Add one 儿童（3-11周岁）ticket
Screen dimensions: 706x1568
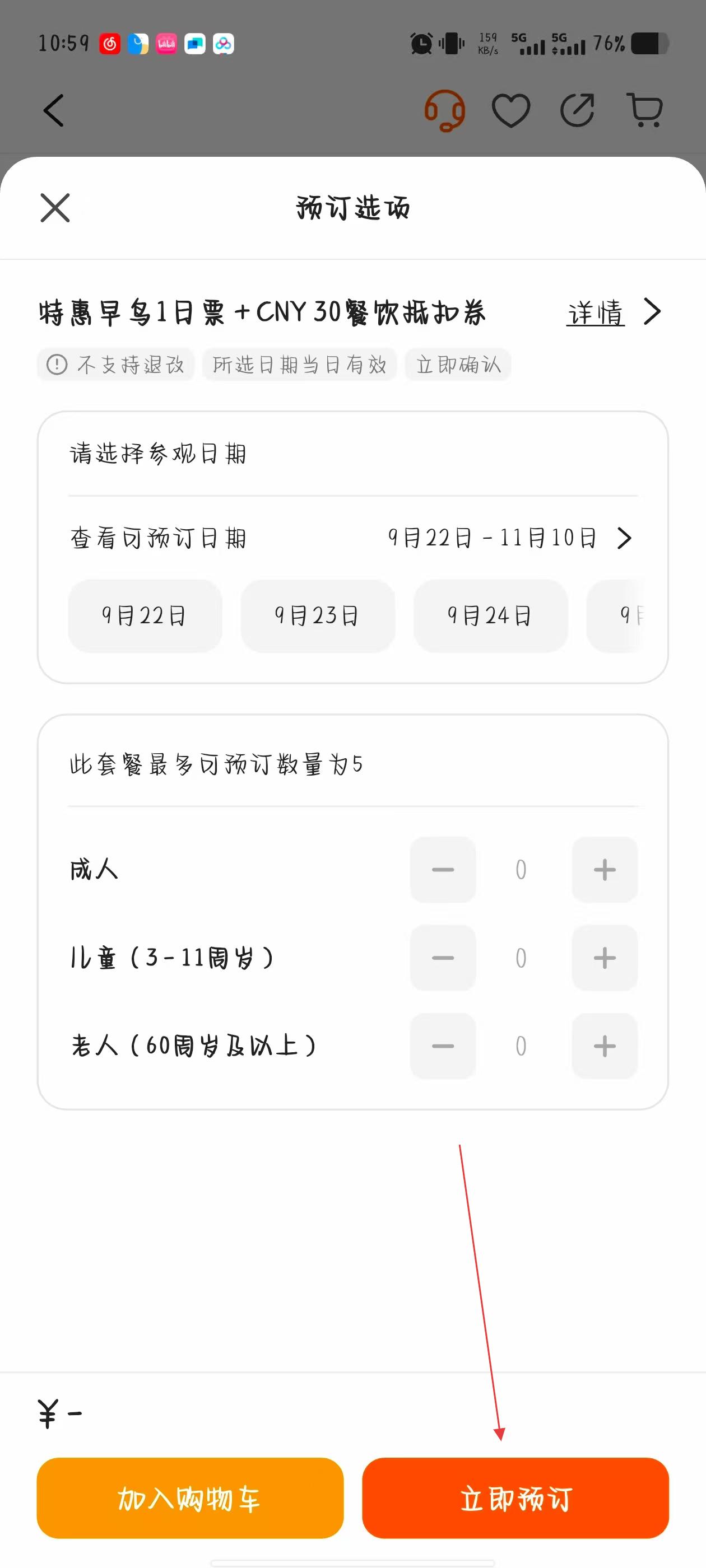pos(604,958)
